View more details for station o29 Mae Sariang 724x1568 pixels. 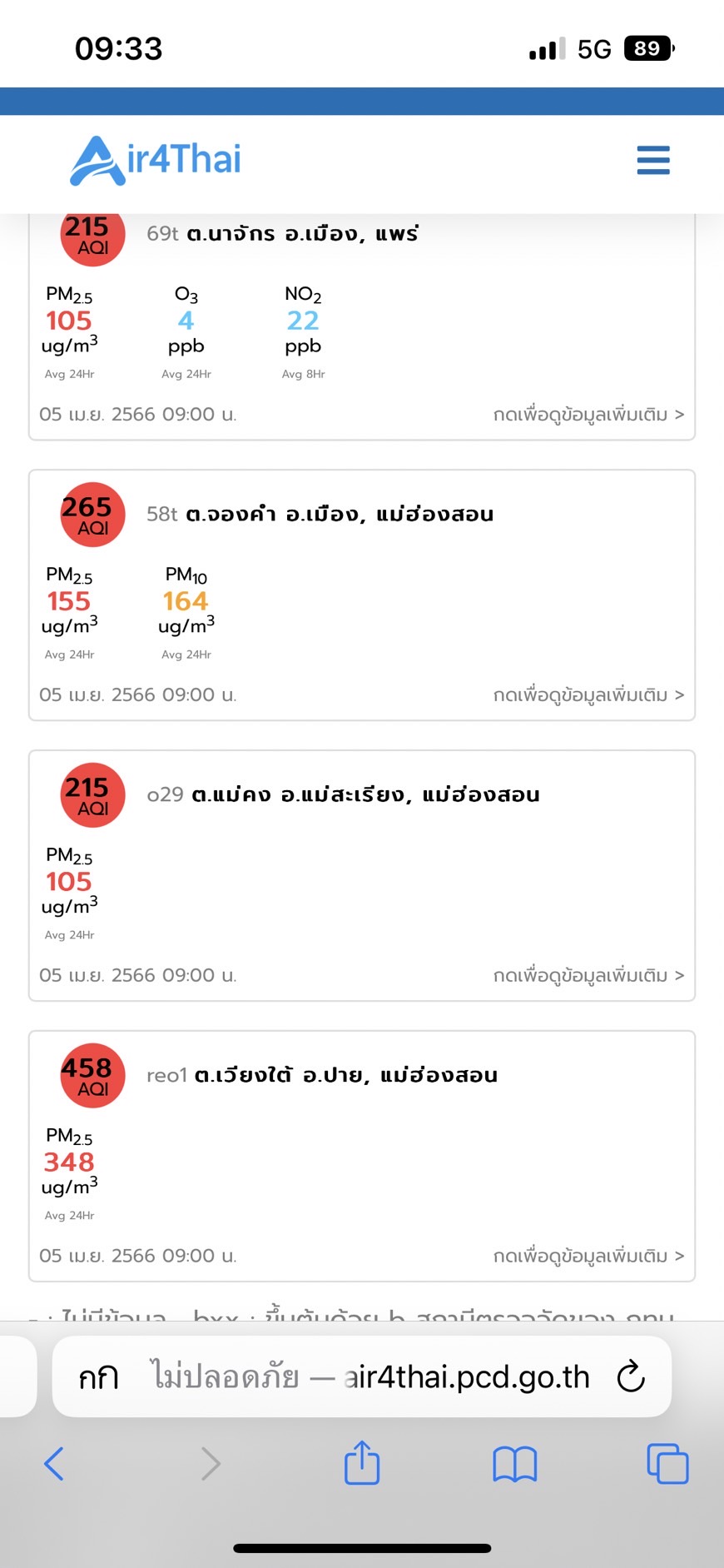tap(588, 976)
